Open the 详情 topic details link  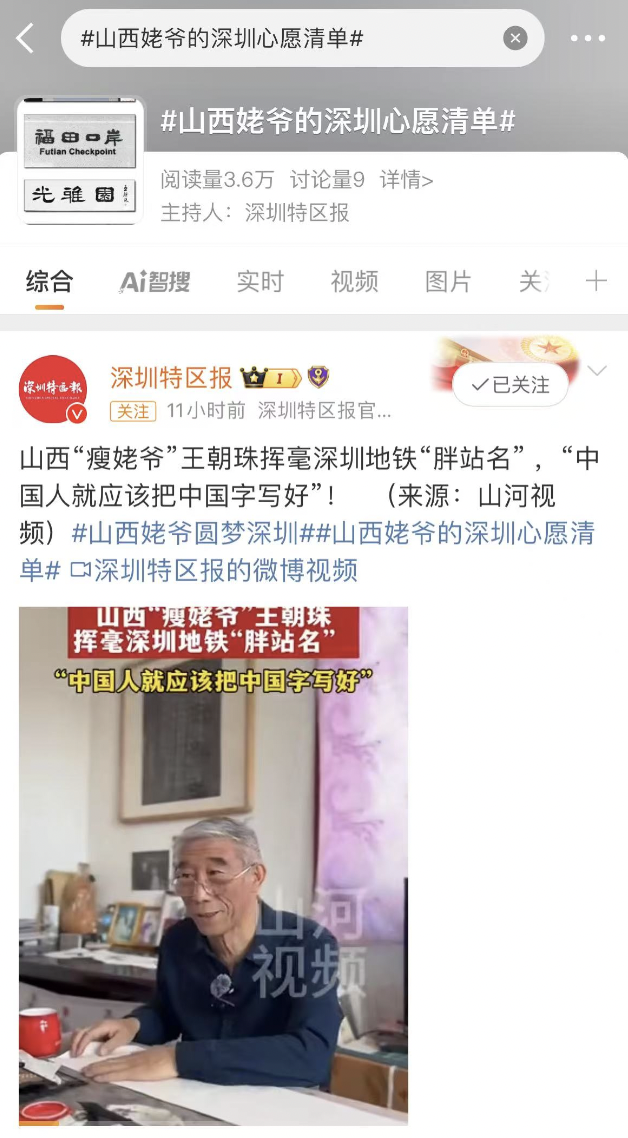[406, 180]
